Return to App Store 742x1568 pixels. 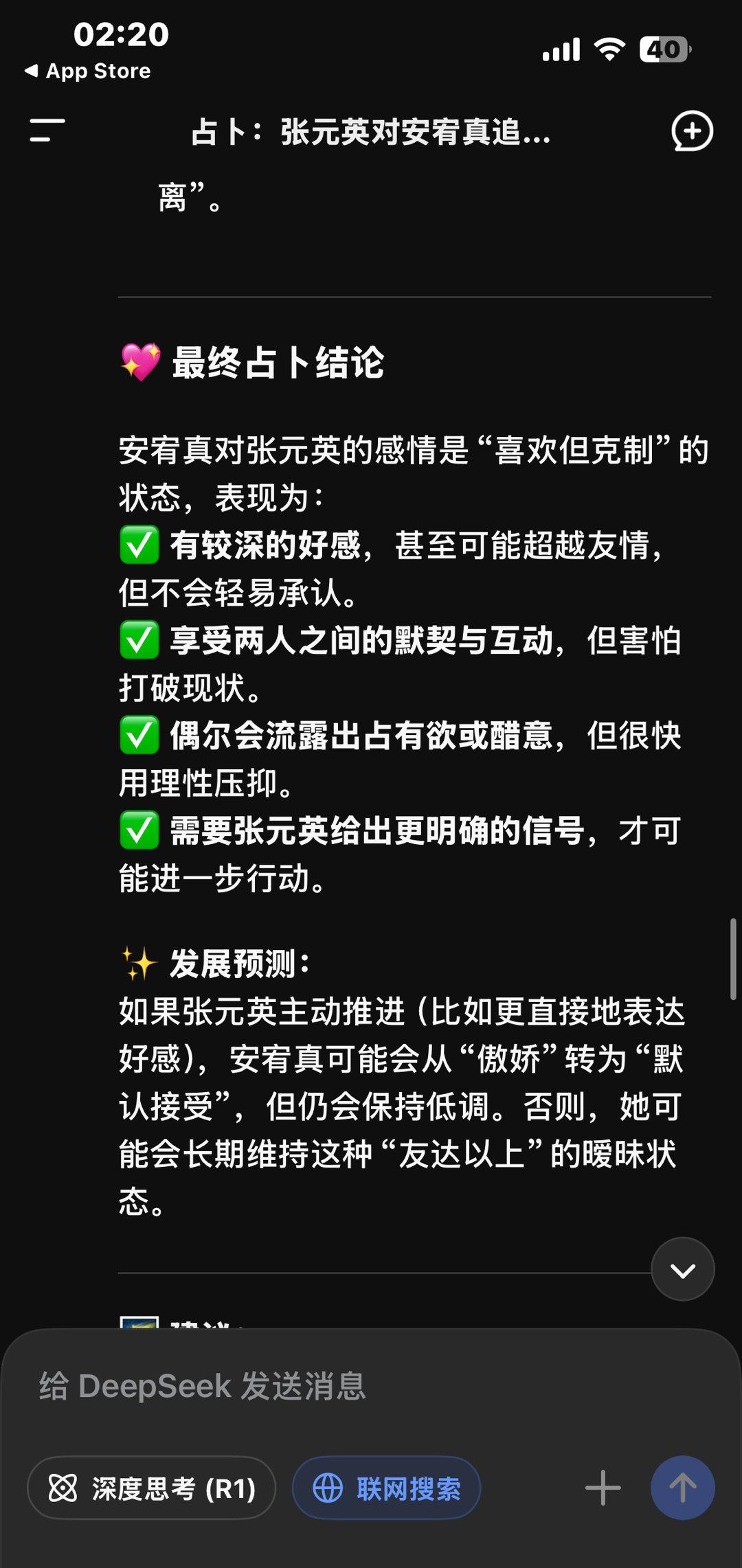point(88,71)
